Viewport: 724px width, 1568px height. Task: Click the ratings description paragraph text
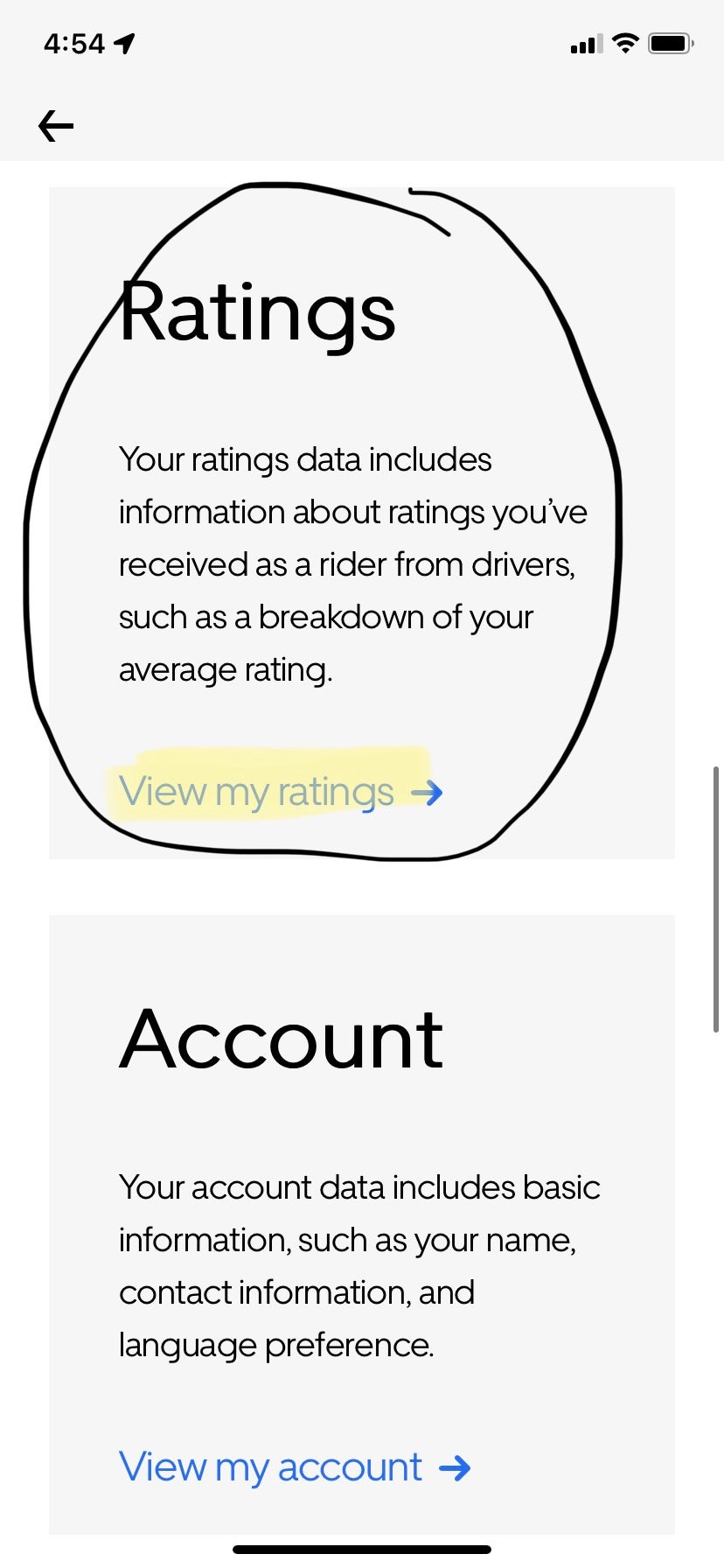[350, 564]
